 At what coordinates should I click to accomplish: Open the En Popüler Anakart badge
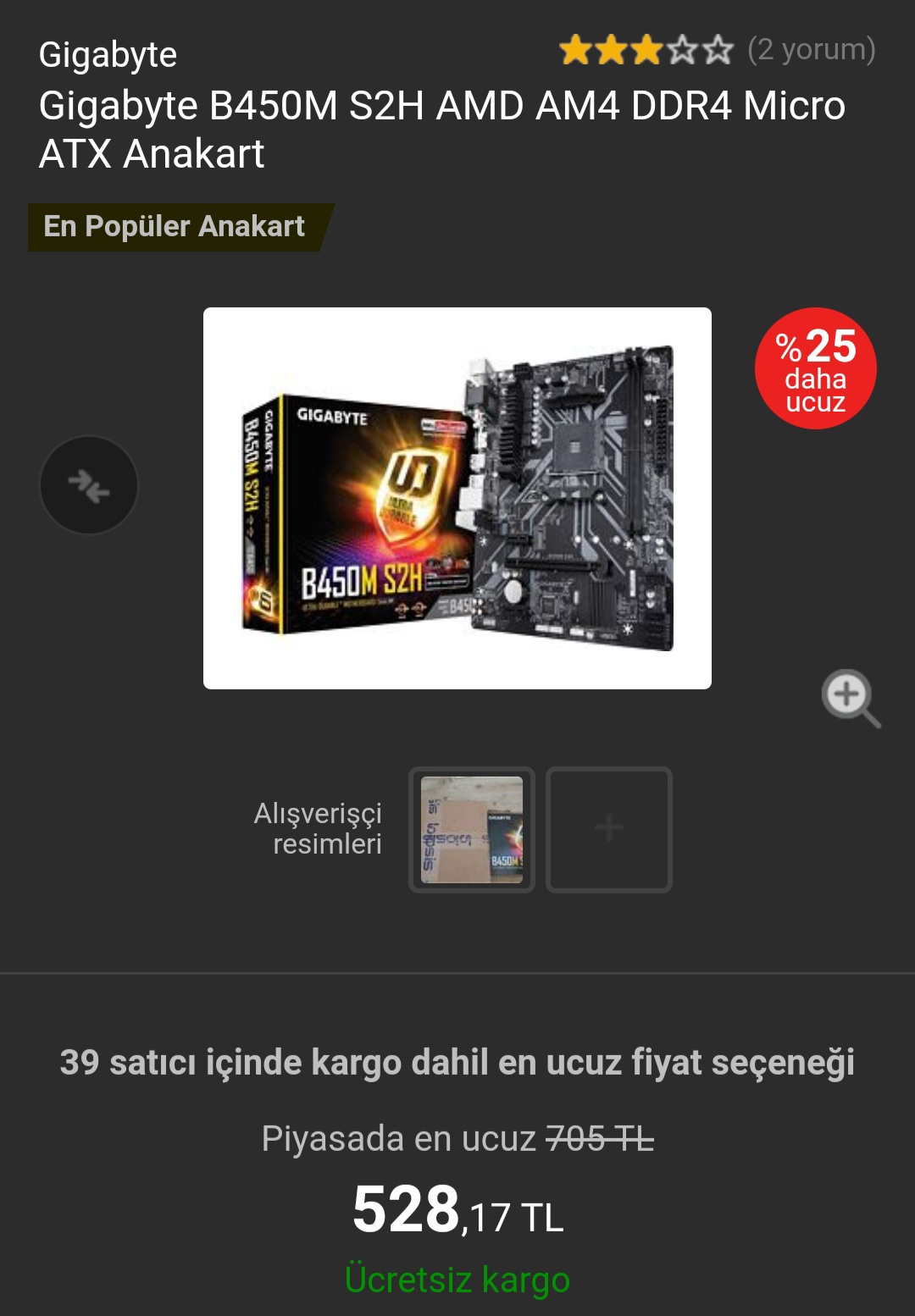175,227
